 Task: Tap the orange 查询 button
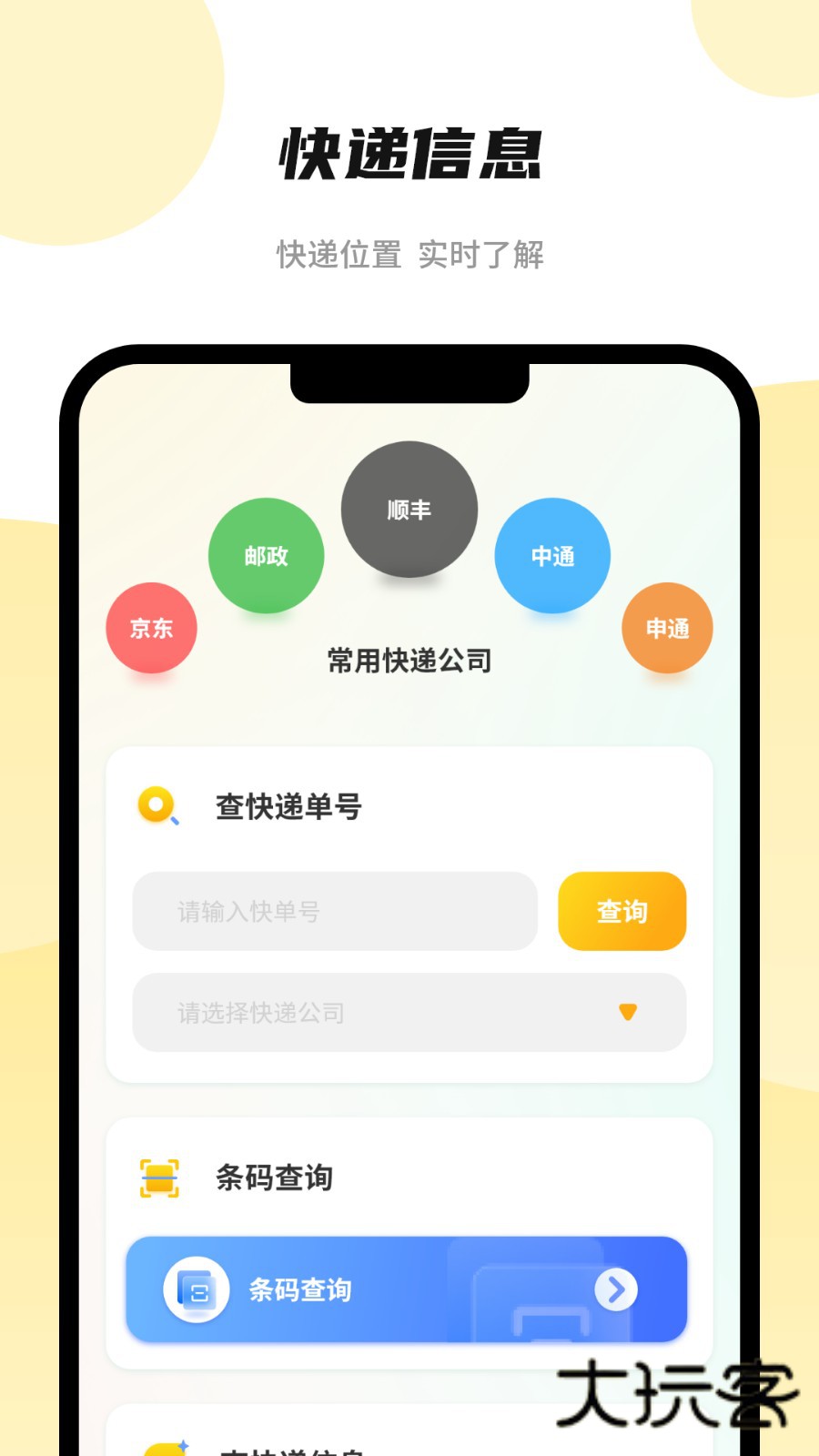tap(622, 911)
